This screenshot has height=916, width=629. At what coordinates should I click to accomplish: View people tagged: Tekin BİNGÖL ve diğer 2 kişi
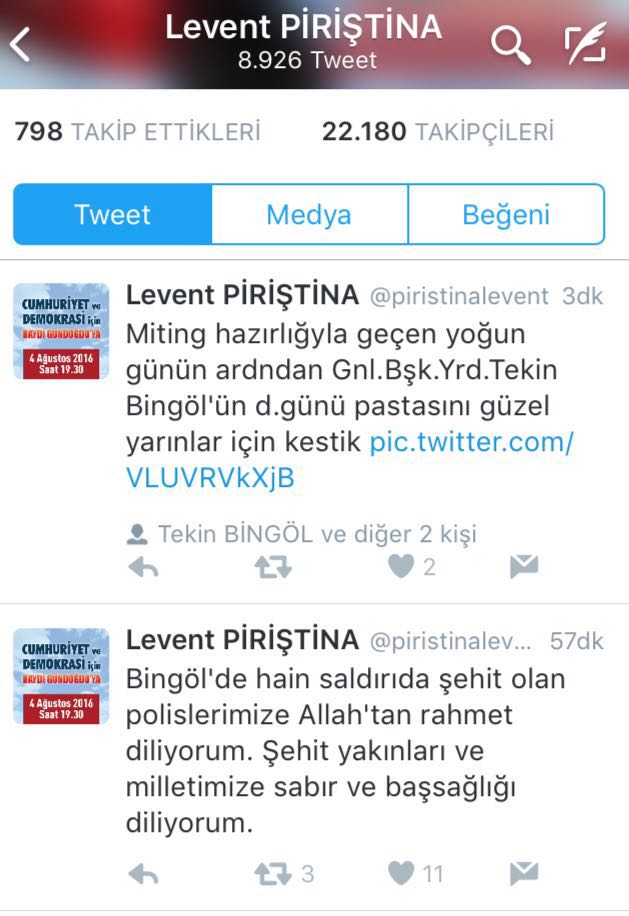point(302,534)
